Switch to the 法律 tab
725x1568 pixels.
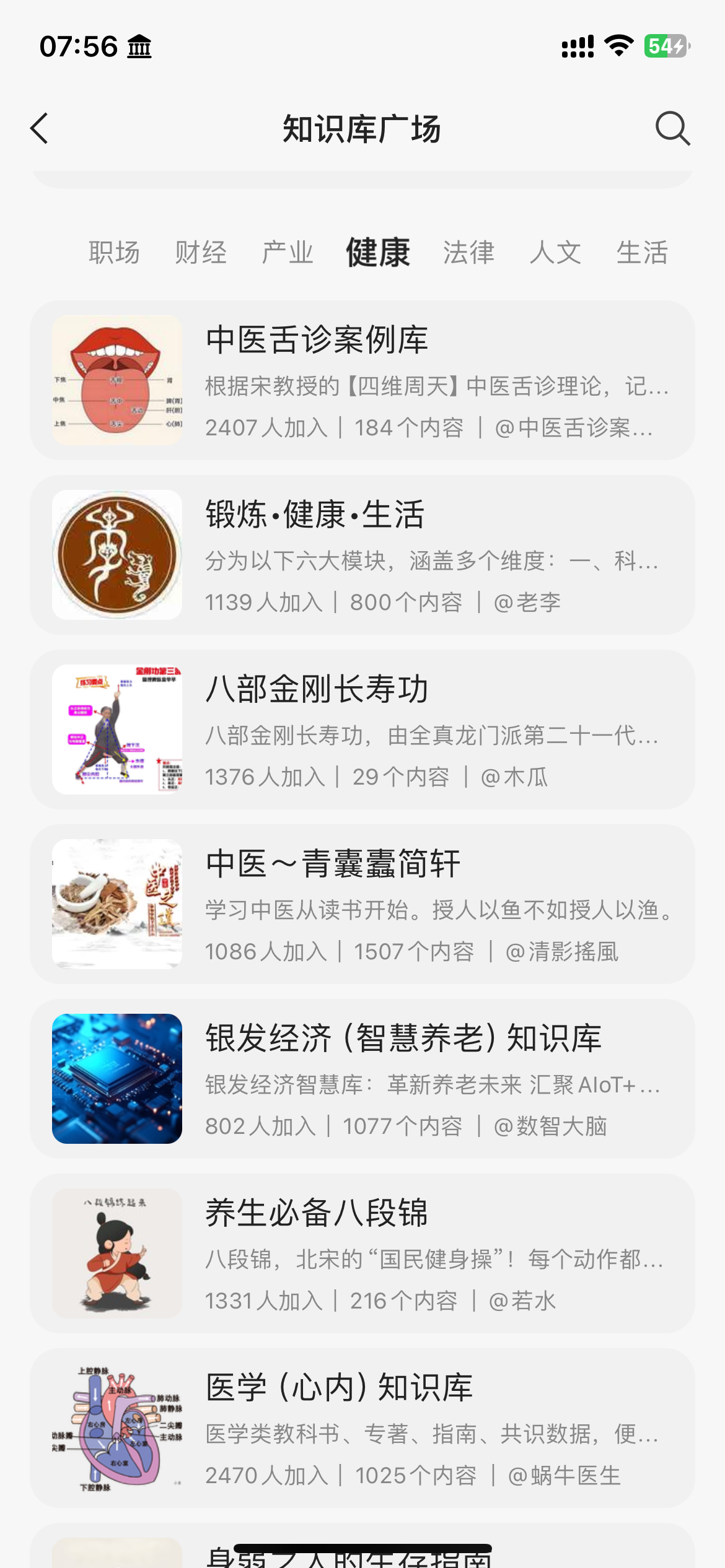pos(469,253)
